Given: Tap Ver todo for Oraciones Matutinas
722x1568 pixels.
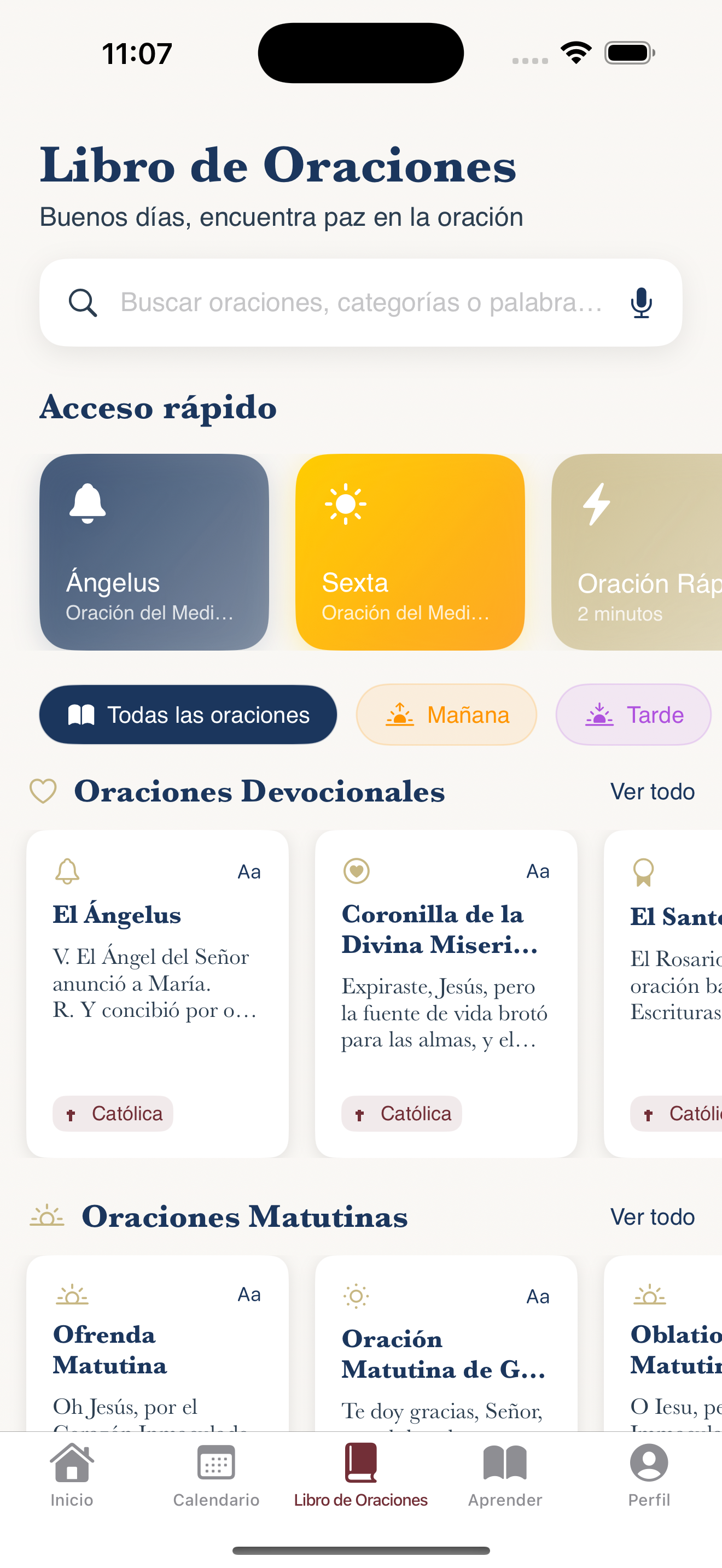Looking at the screenshot, I should click(652, 1216).
